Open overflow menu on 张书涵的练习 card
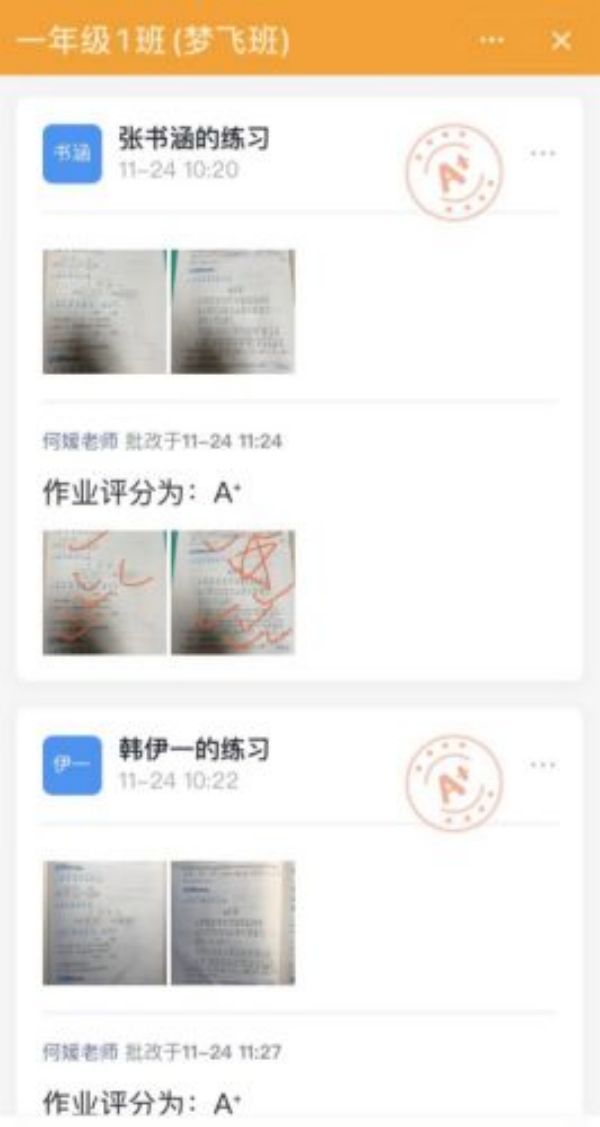This screenshot has width=600, height=1127. point(542,154)
